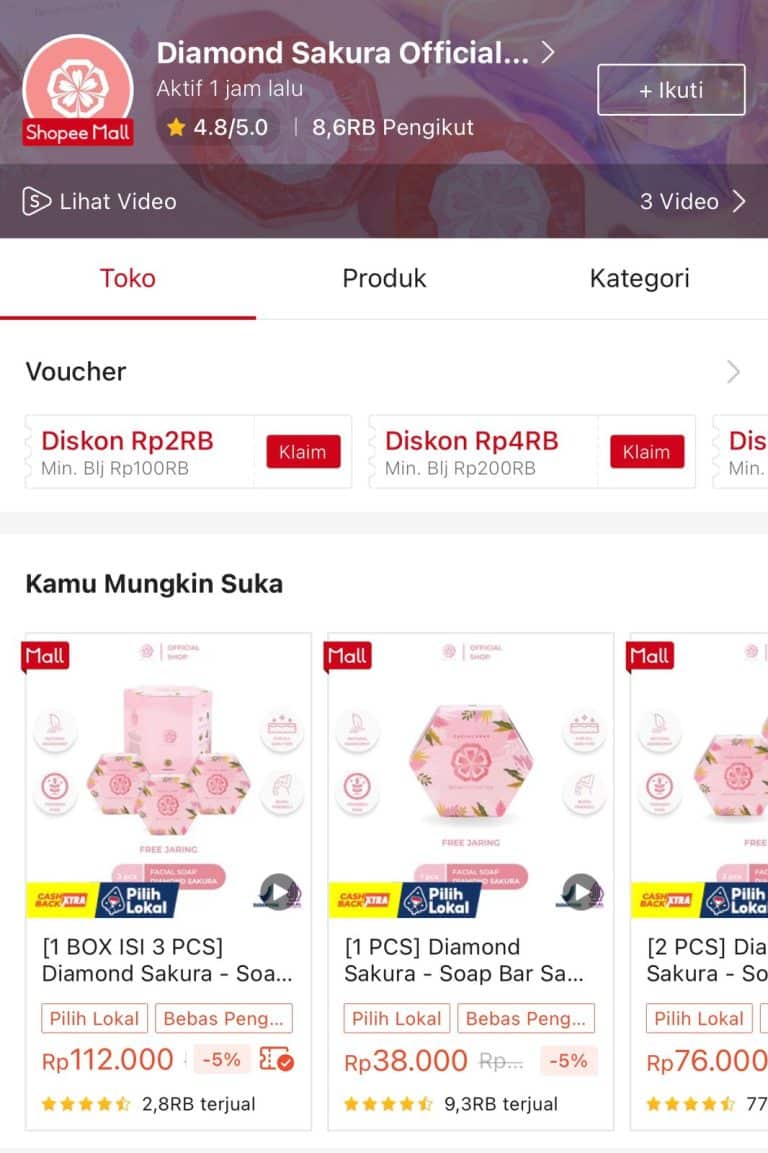The height and width of the screenshot is (1153, 768).
Task: Switch to the Kategori tab
Action: [639, 278]
